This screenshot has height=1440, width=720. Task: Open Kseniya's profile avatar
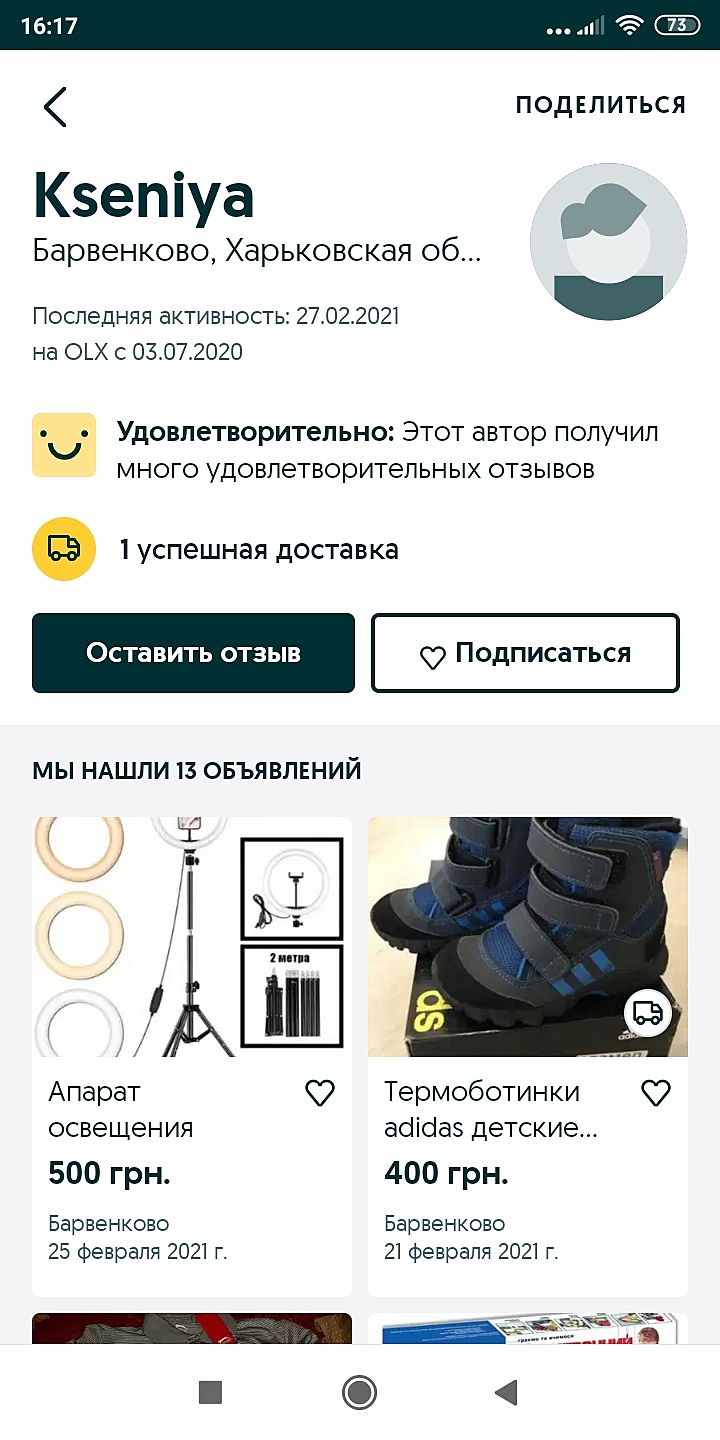click(x=608, y=241)
